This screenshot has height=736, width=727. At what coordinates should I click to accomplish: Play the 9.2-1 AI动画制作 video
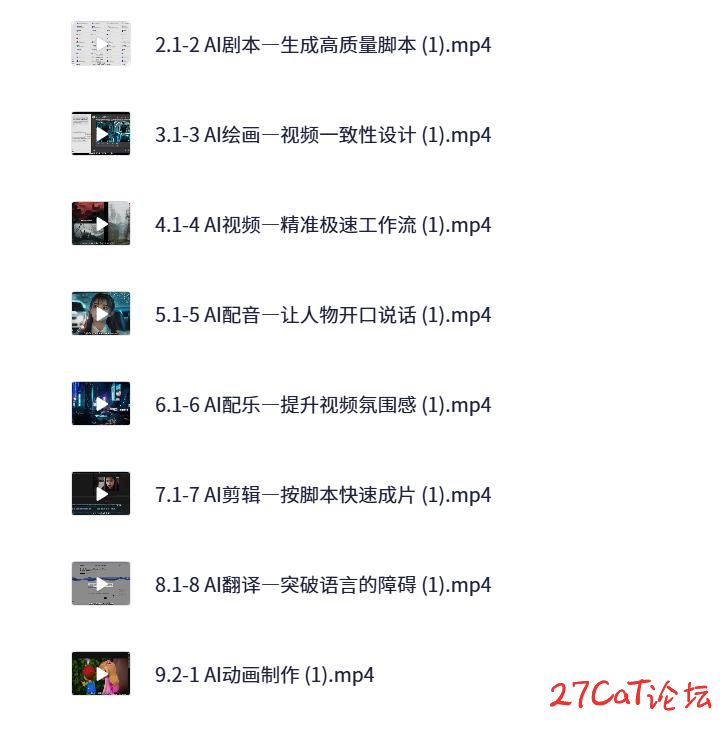pyautogui.click(x=101, y=674)
